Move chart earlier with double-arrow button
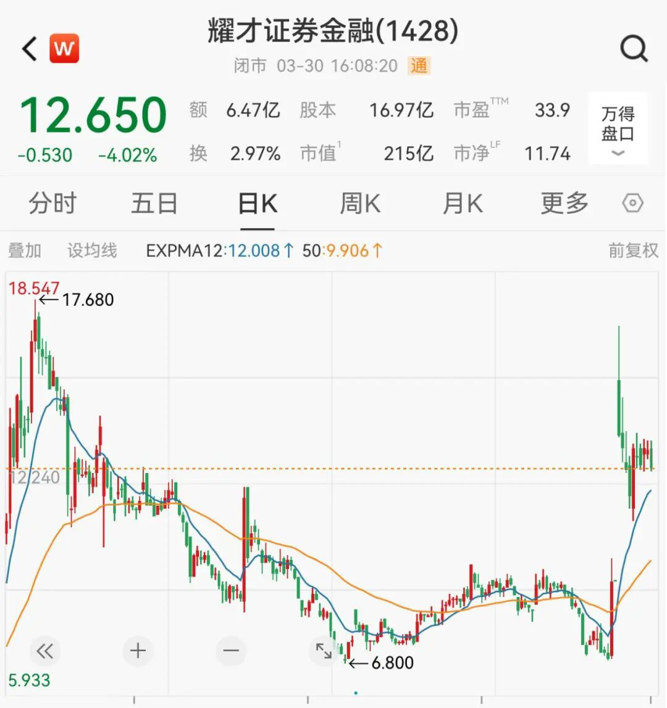 pos(44,651)
